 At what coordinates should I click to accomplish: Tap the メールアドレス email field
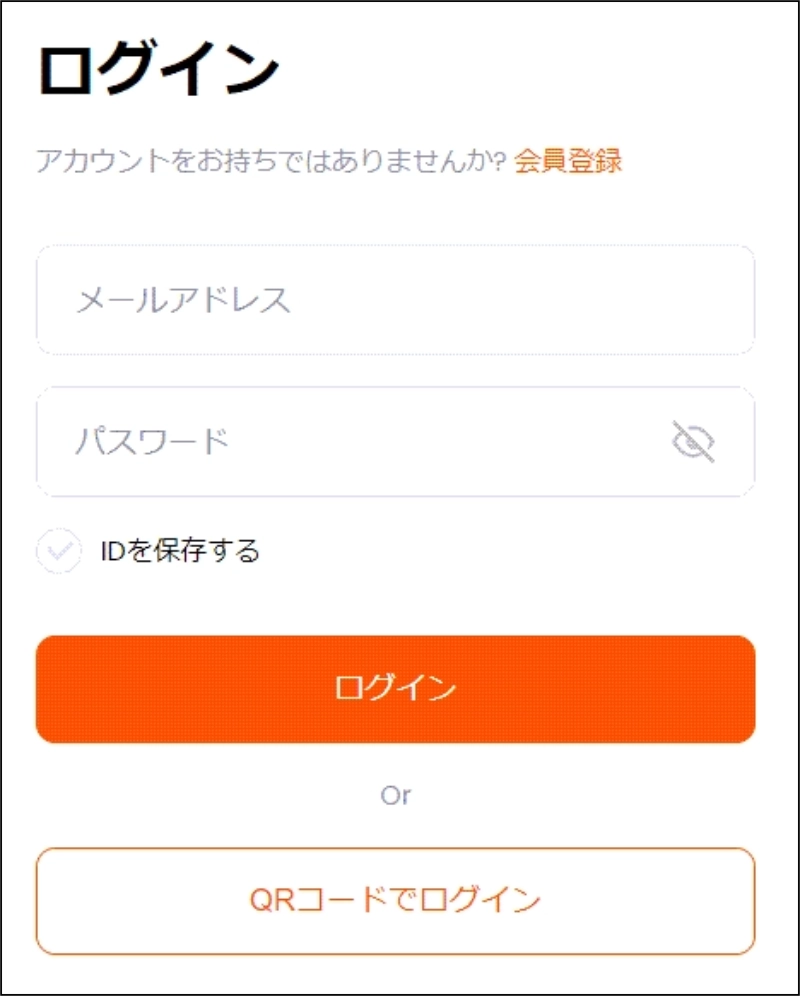click(x=395, y=300)
